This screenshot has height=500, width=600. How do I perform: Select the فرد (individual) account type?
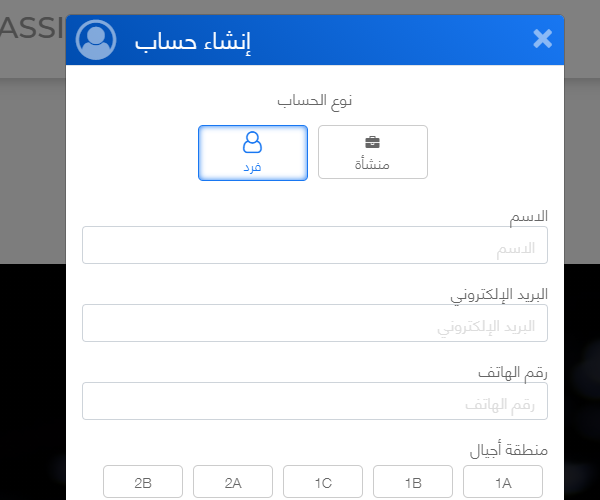coord(252,153)
